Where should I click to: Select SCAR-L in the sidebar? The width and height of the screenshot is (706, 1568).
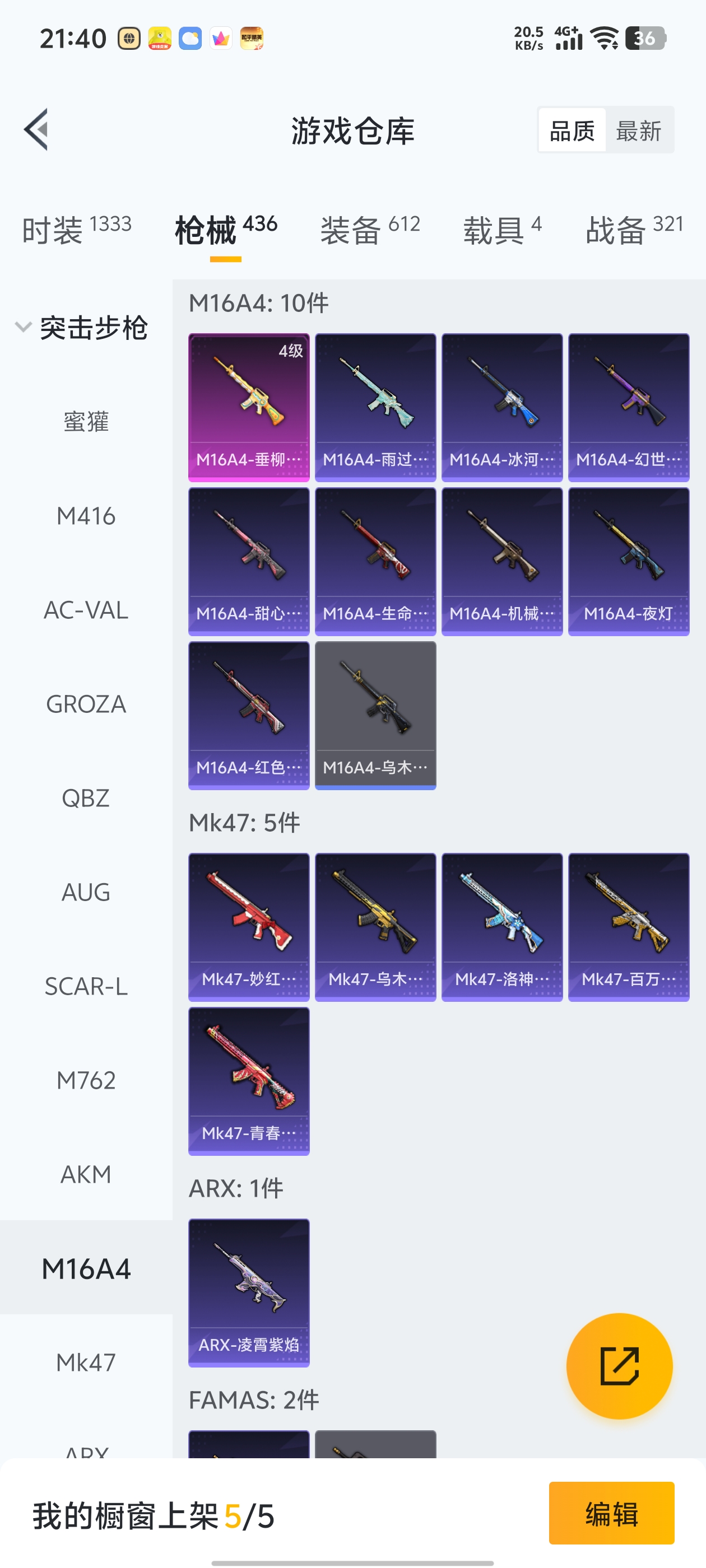[86, 986]
